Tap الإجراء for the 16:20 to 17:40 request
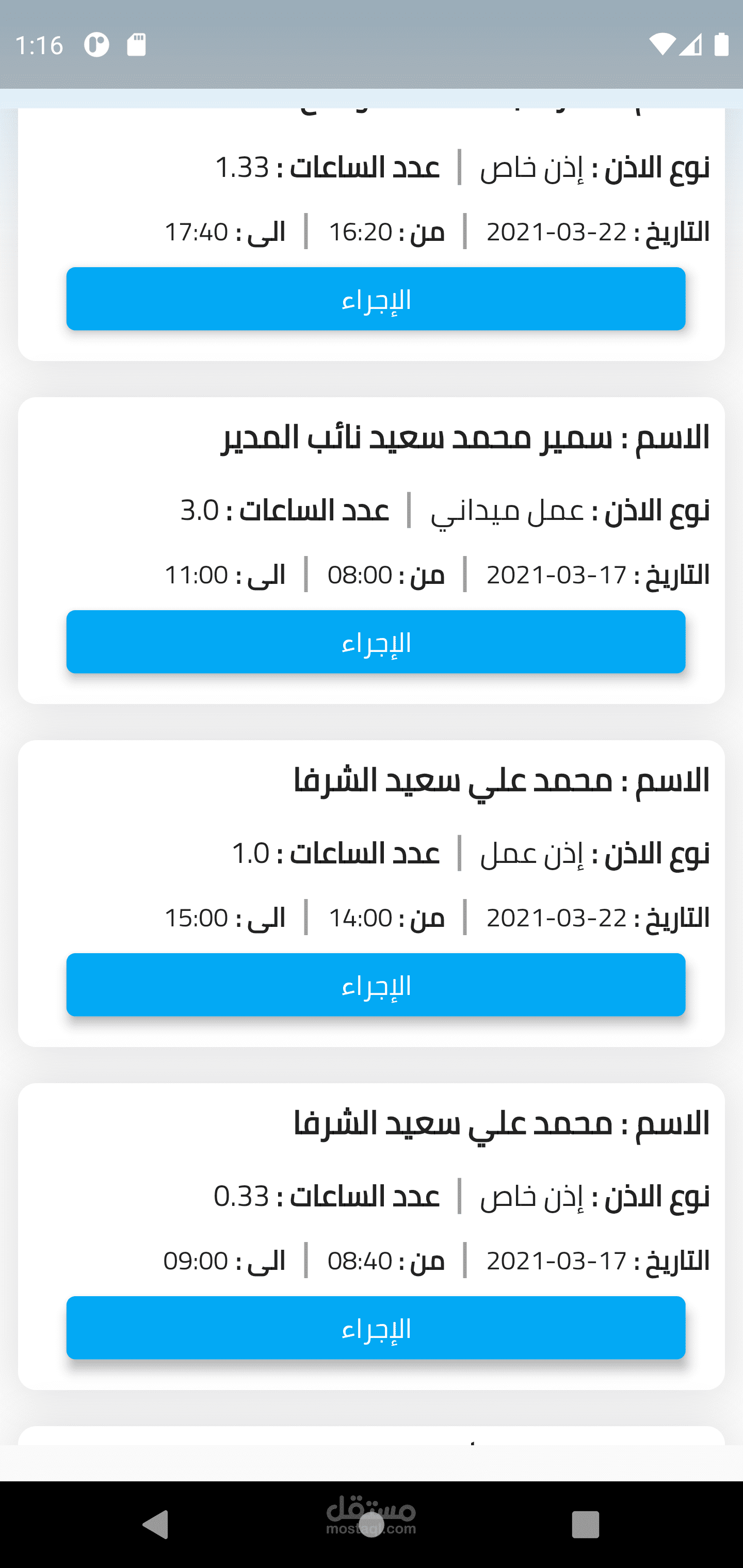Image resolution: width=743 pixels, height=1568 pixels. click(x=376, y=299)
